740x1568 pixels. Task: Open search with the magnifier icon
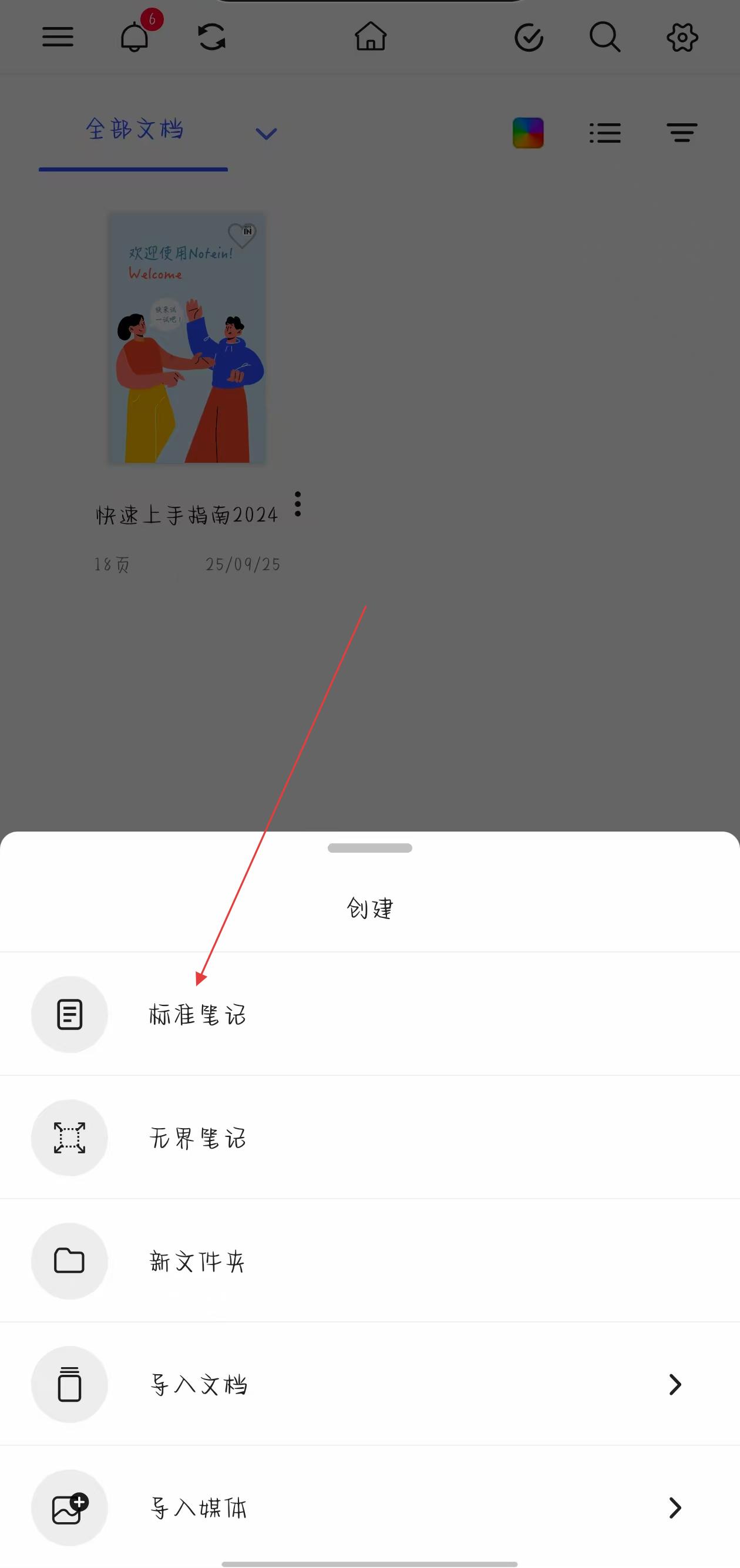point(605,38)
